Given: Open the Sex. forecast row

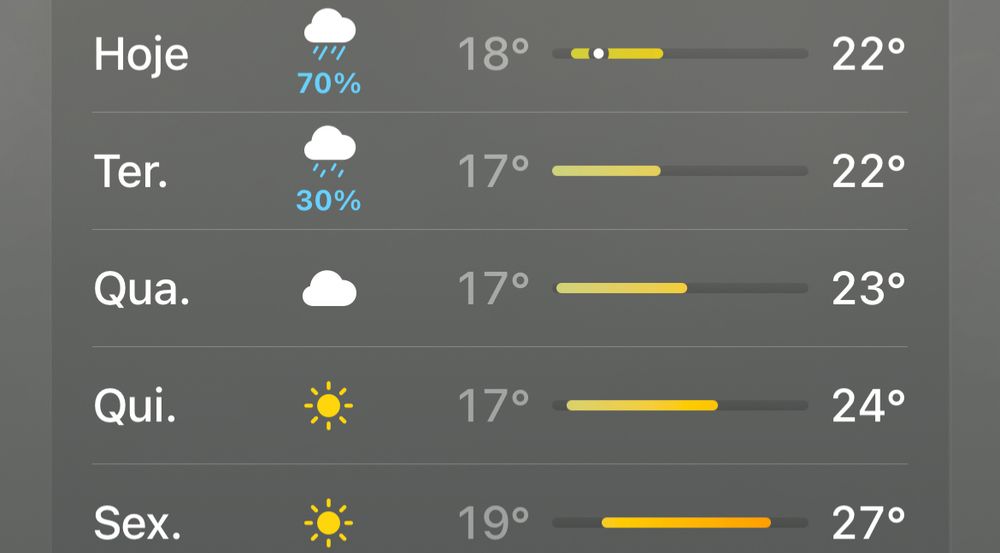Looking at the screenshot, I should [x=500, y=509].
